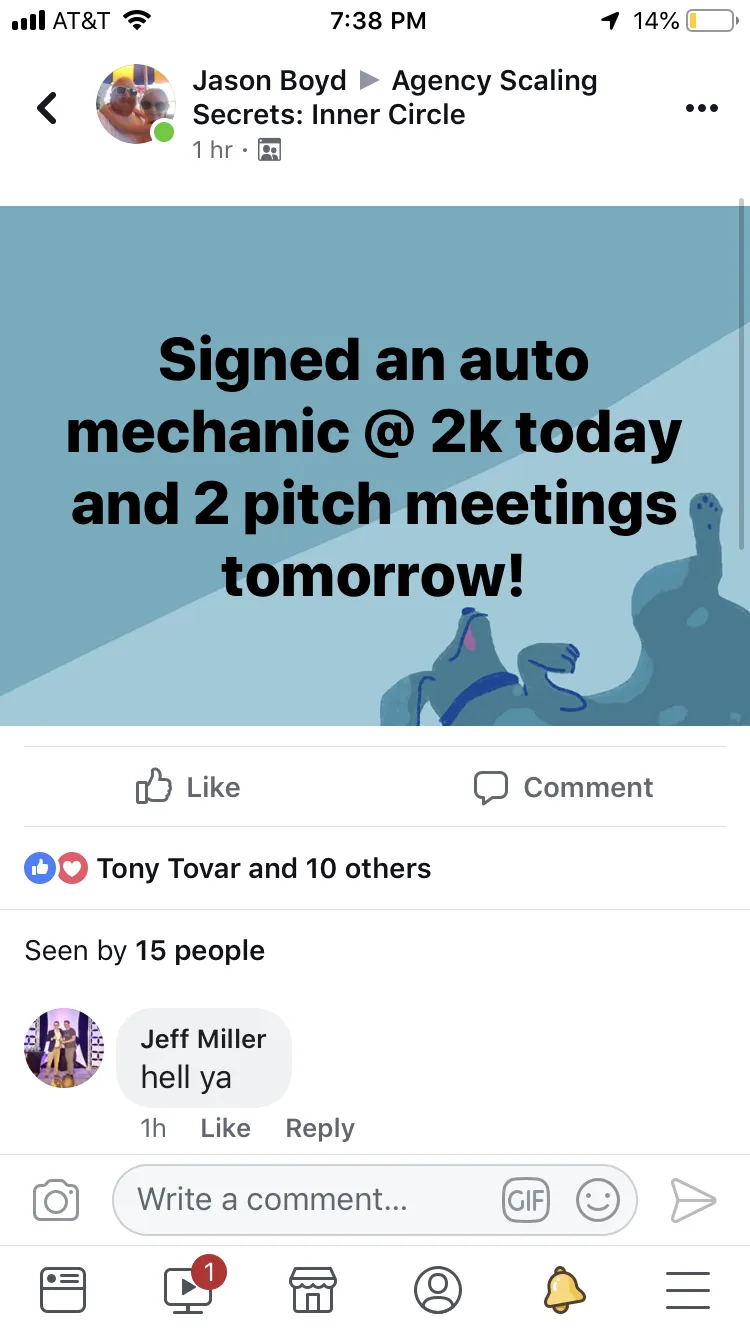The height and width of the screenshot is (1334, 750).
Task: Open the notifications bell tab
Action: point(564,1290)
